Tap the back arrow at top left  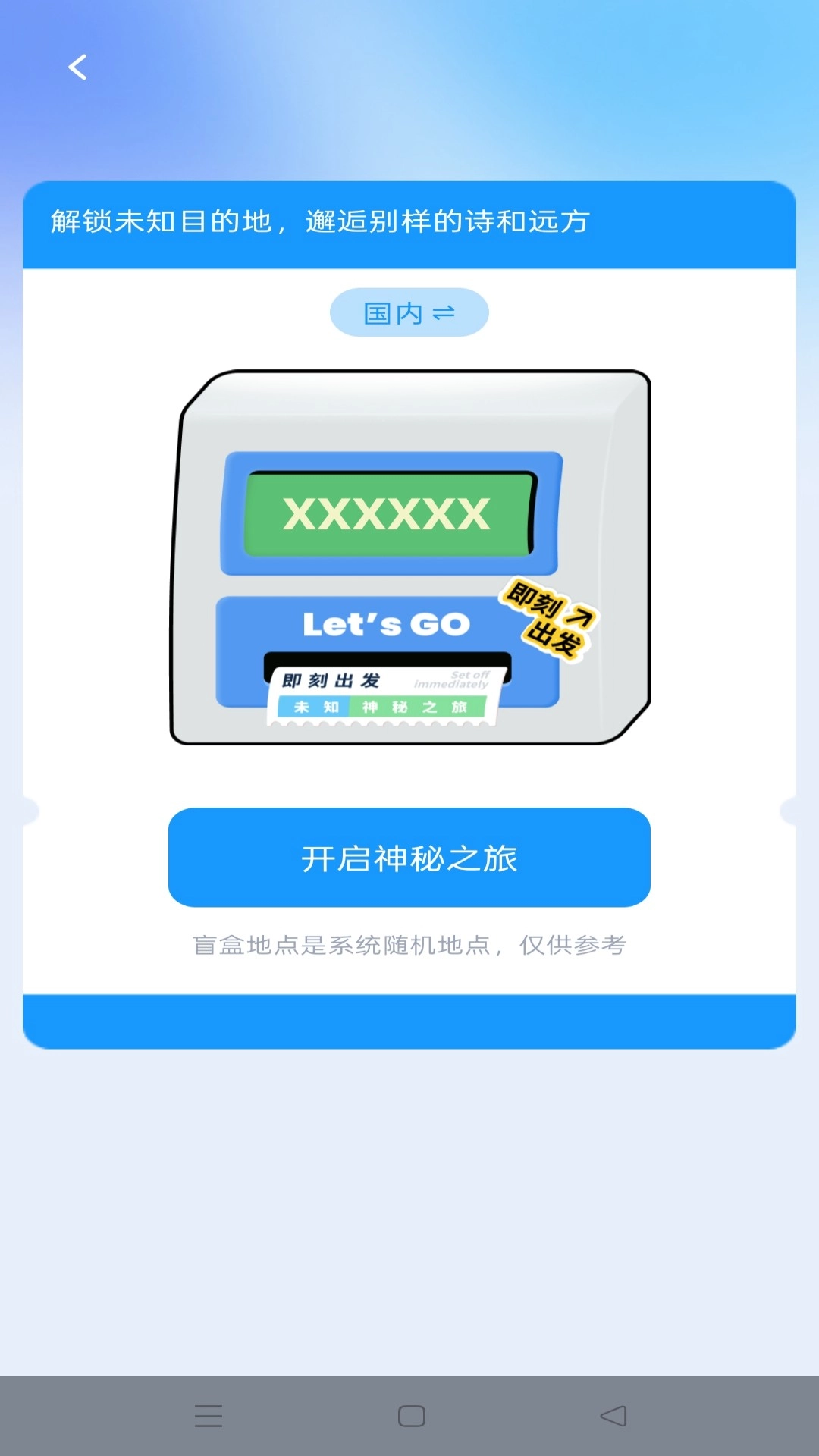76,67
